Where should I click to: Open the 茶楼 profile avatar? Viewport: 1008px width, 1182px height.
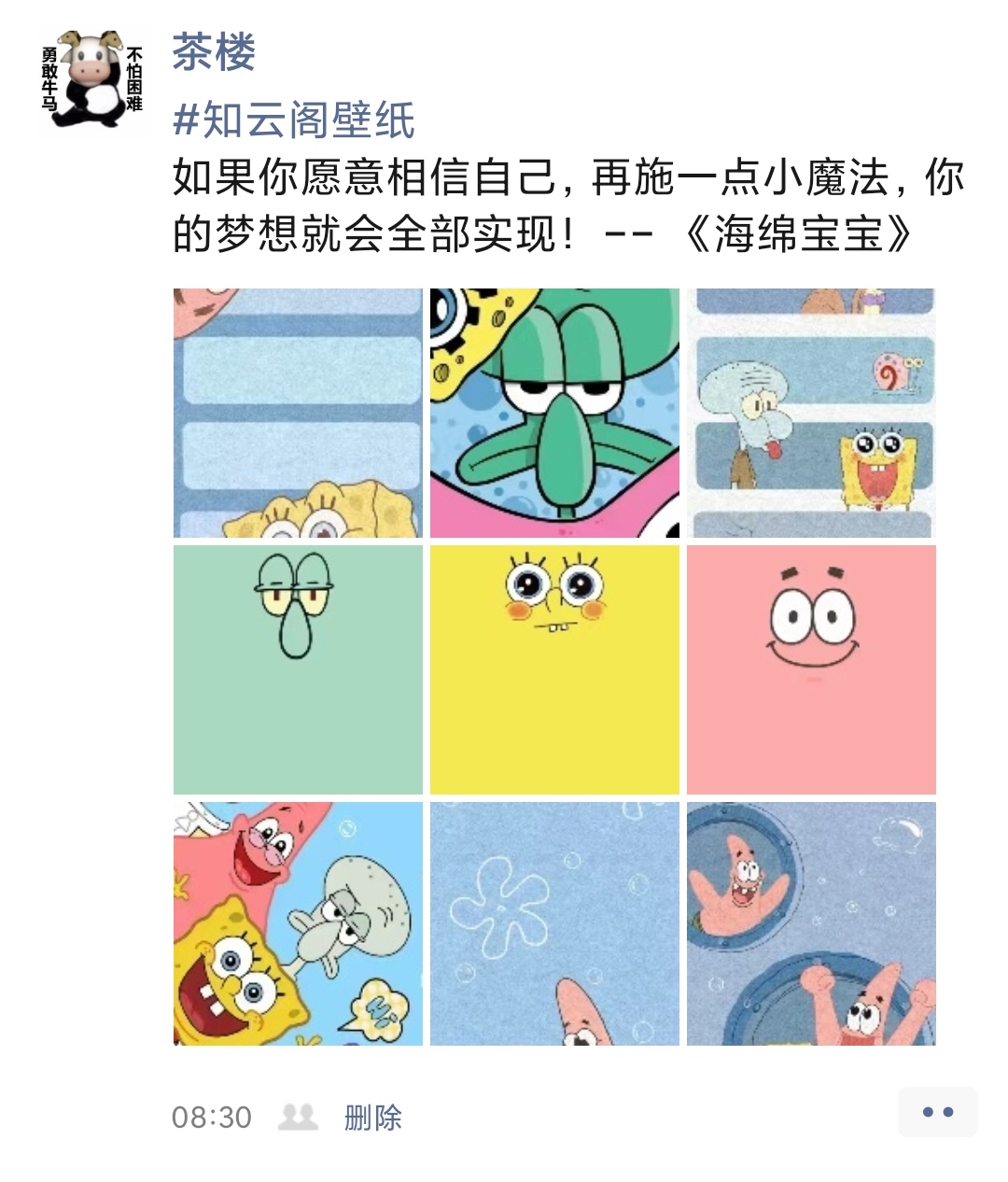click(91, 80)
